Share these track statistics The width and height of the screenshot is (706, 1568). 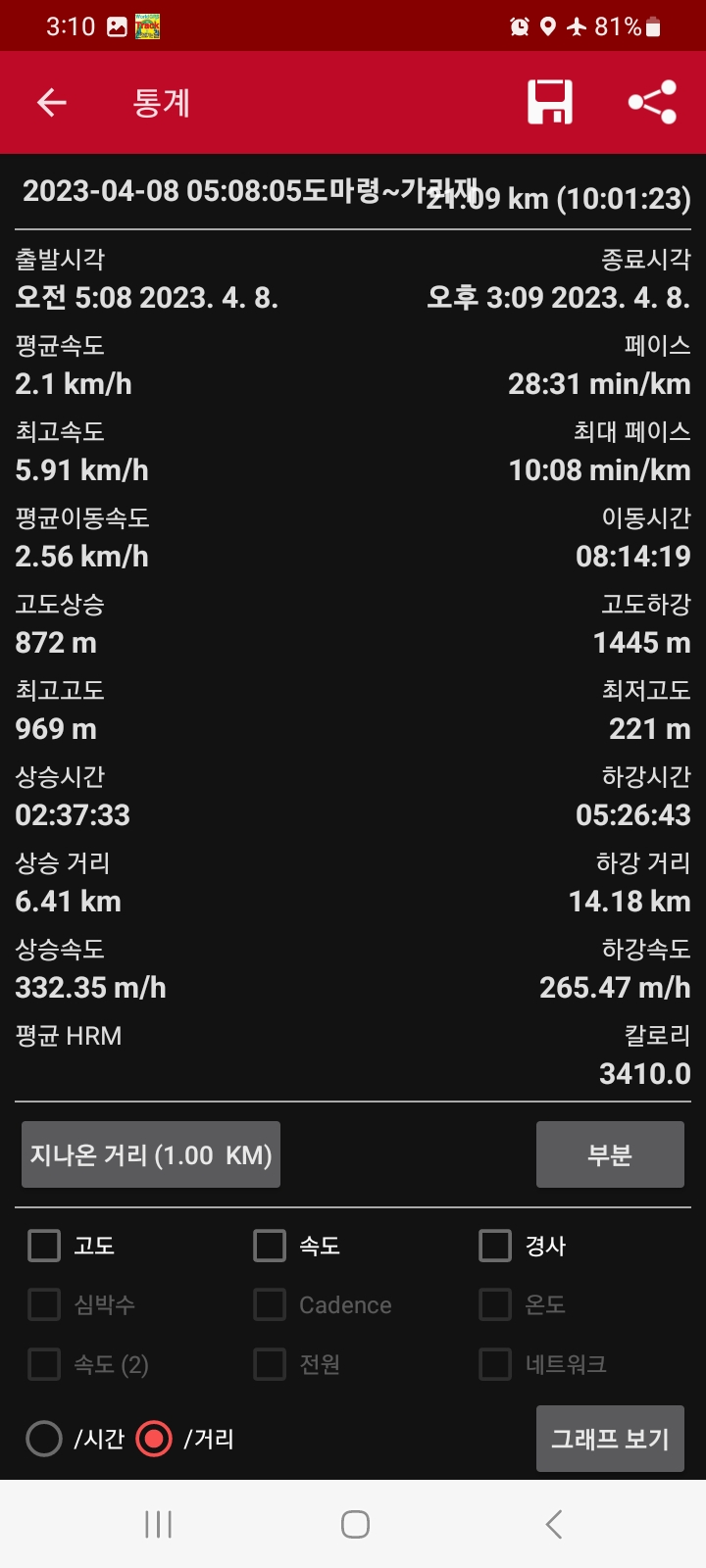[x=652, y=102]
